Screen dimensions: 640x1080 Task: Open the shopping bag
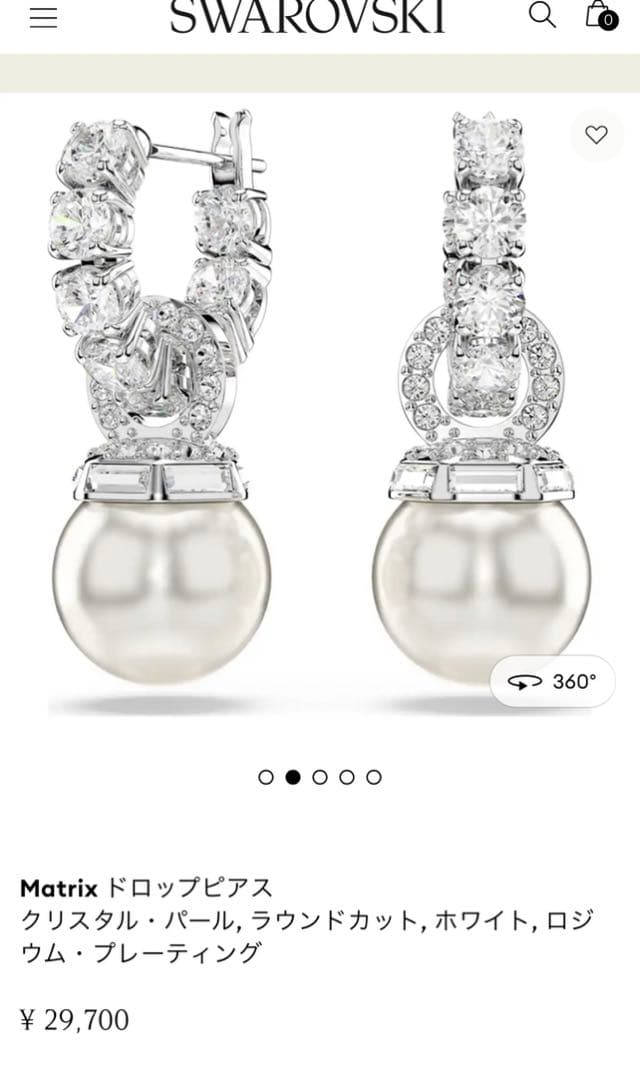pyautogui.click(x=600, y=14)
